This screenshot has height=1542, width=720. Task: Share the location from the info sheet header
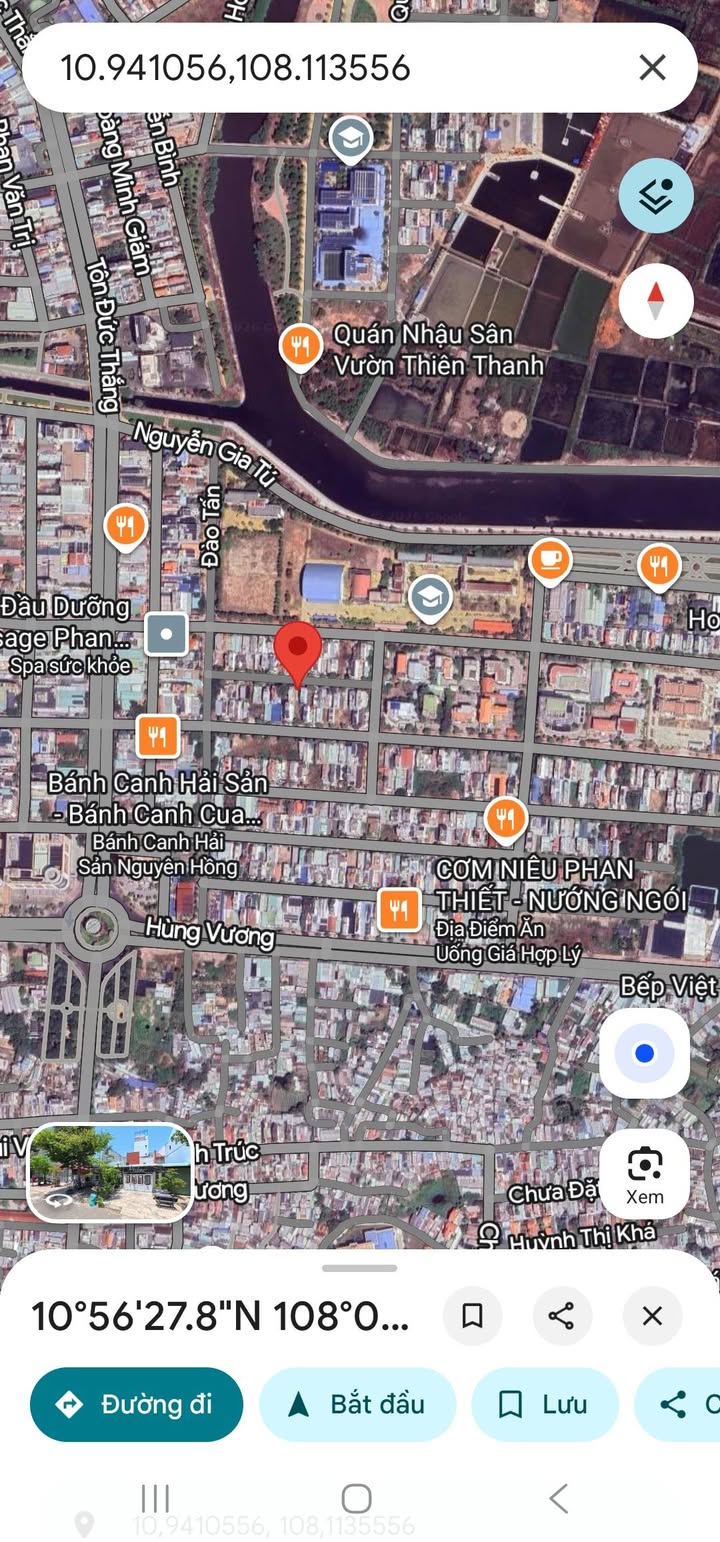[562, 1316]
